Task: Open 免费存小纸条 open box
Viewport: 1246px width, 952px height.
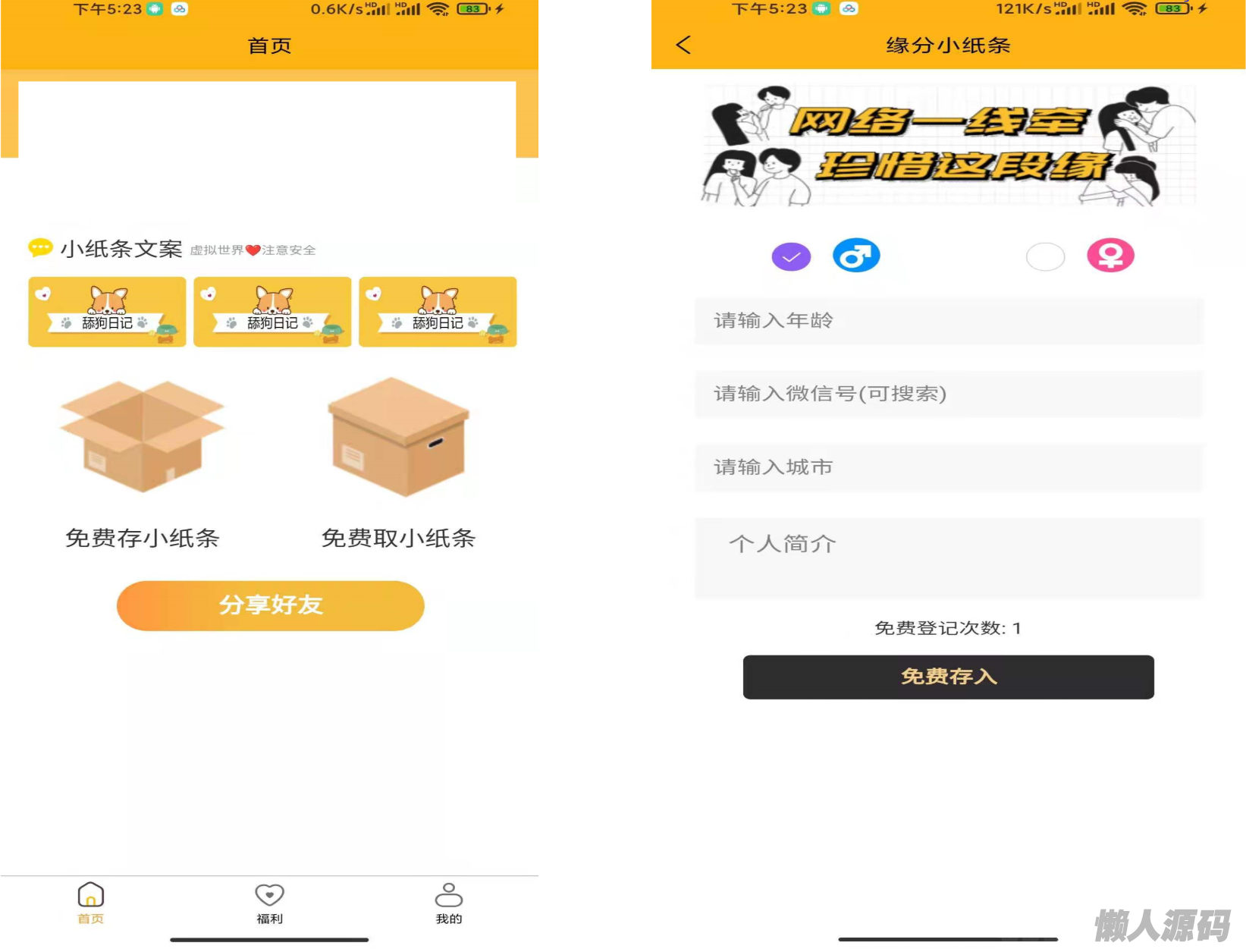Action: point(142,436)
